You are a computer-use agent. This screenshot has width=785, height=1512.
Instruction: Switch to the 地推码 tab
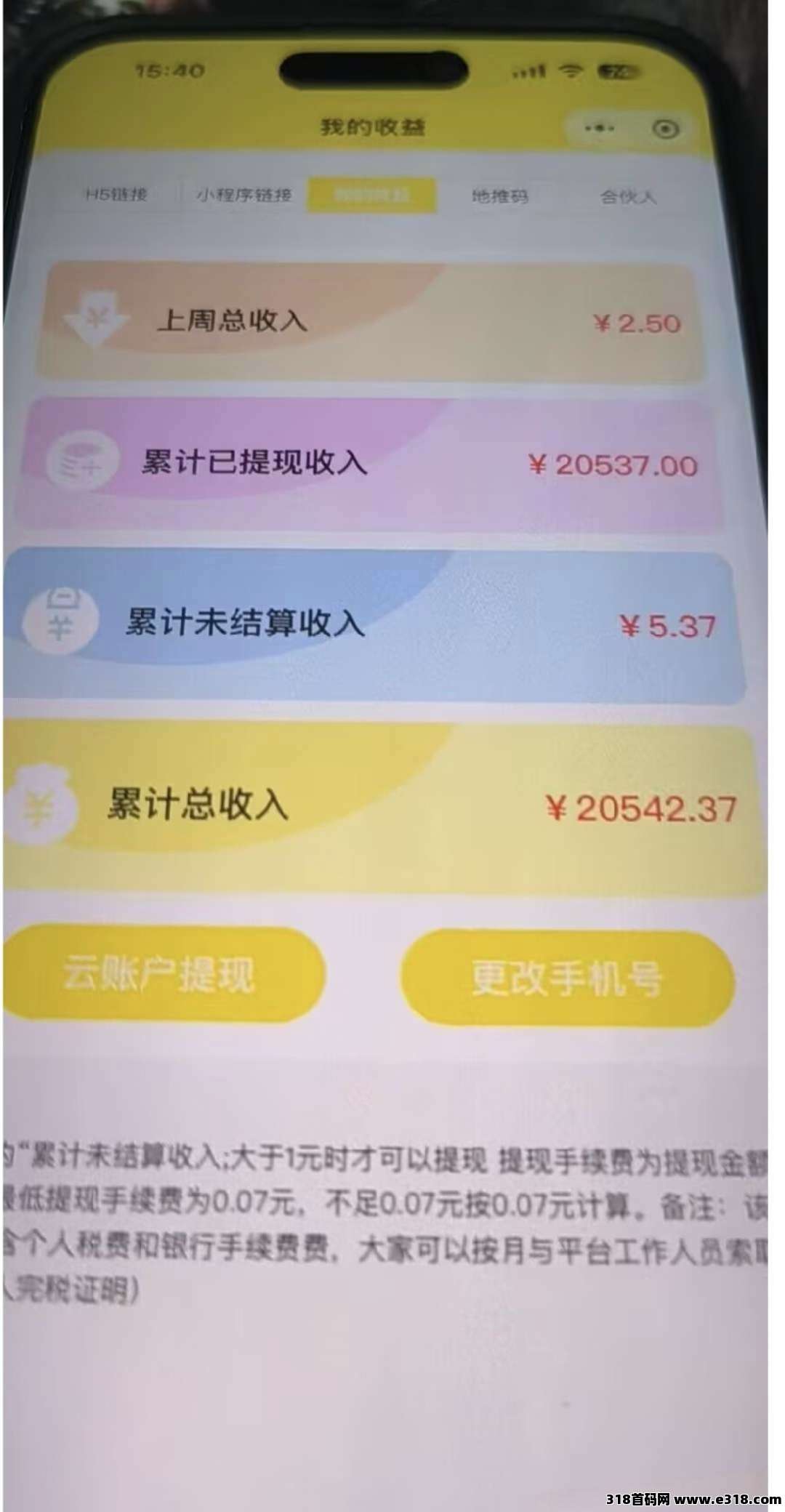pos(499,196)
